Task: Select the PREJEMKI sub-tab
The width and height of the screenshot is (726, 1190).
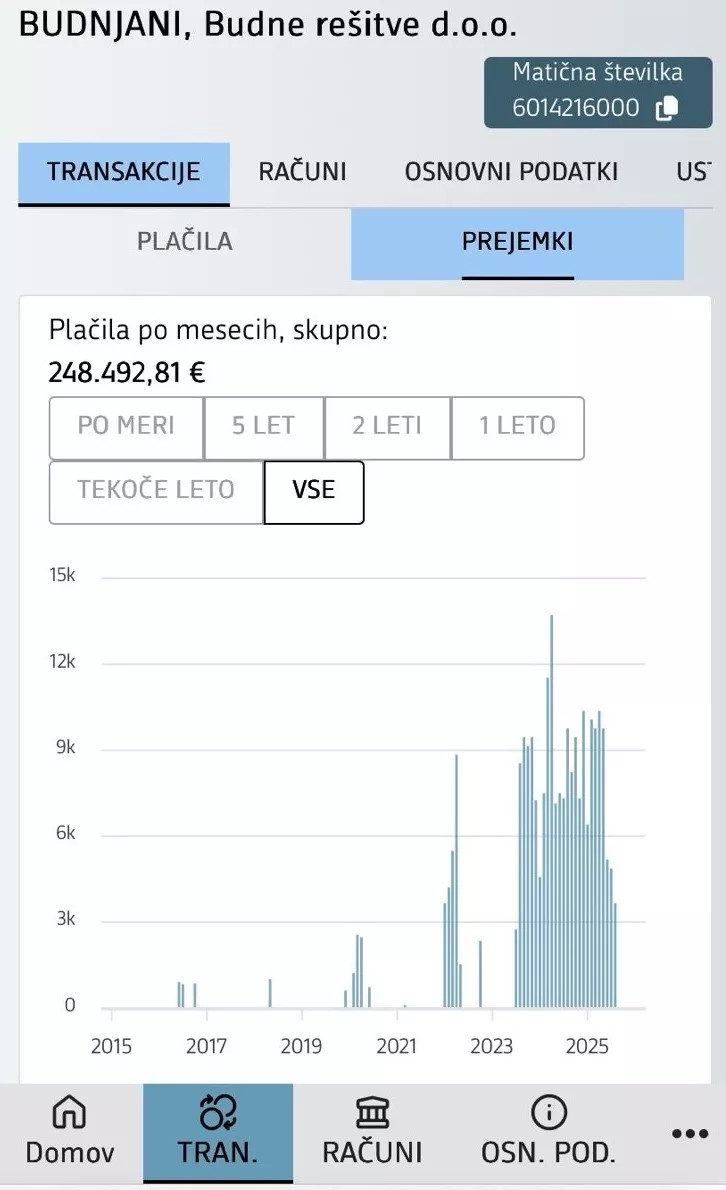Action: click(517, 241)
